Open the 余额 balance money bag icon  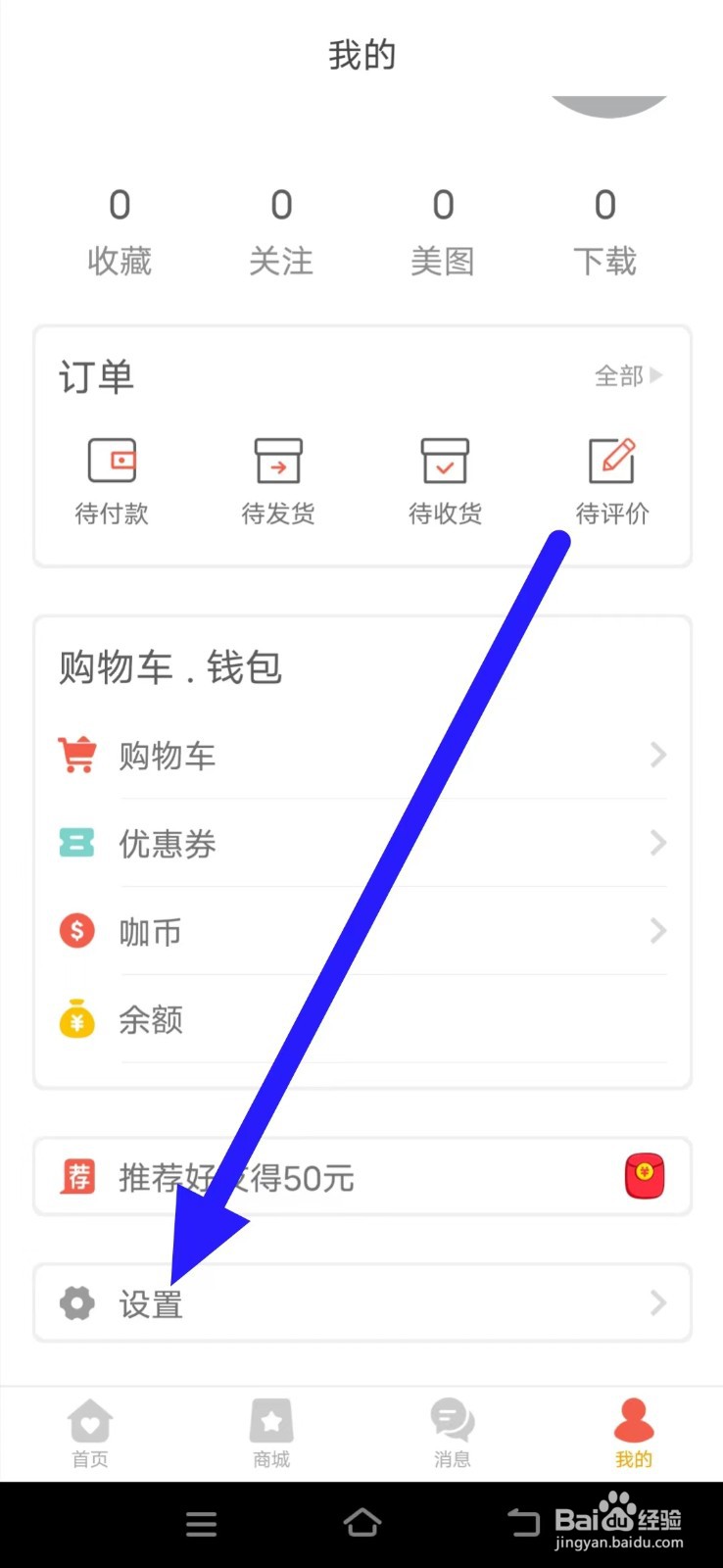77,1019
